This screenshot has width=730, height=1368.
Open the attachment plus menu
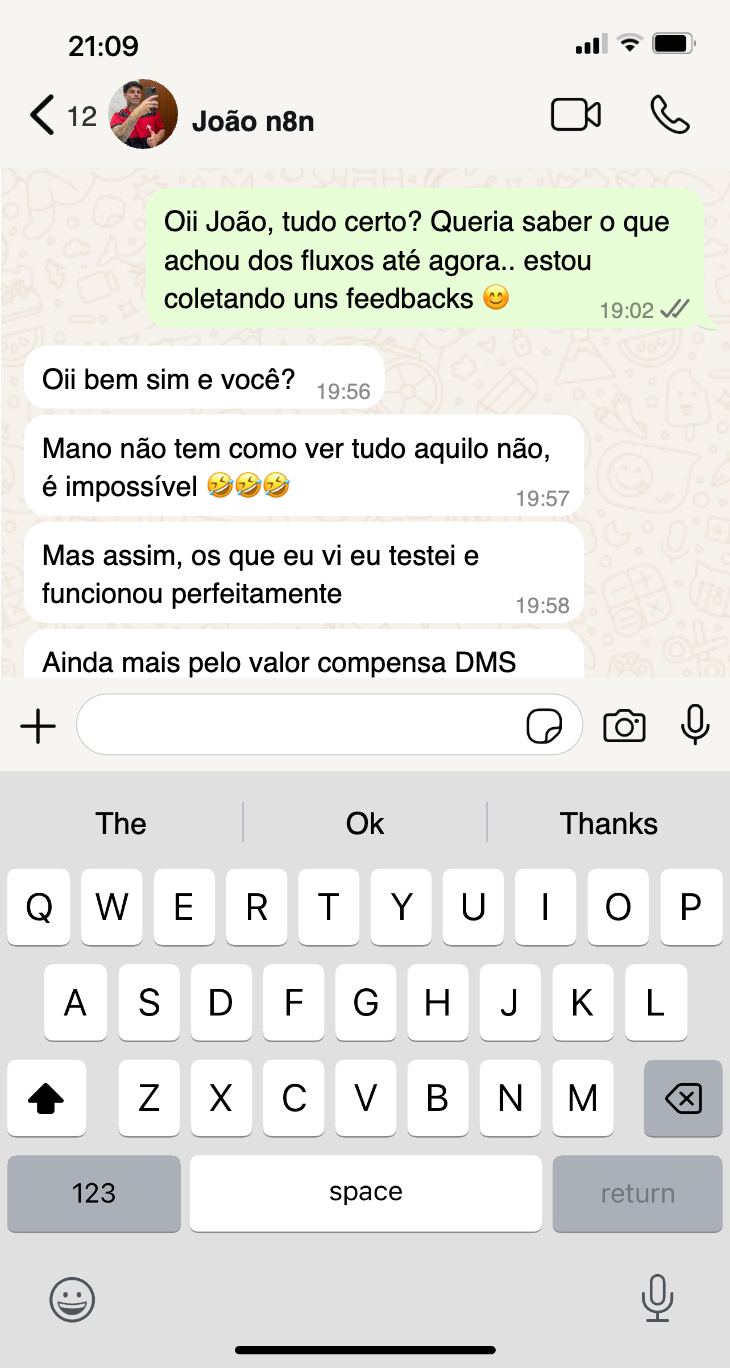click(38, 726)
